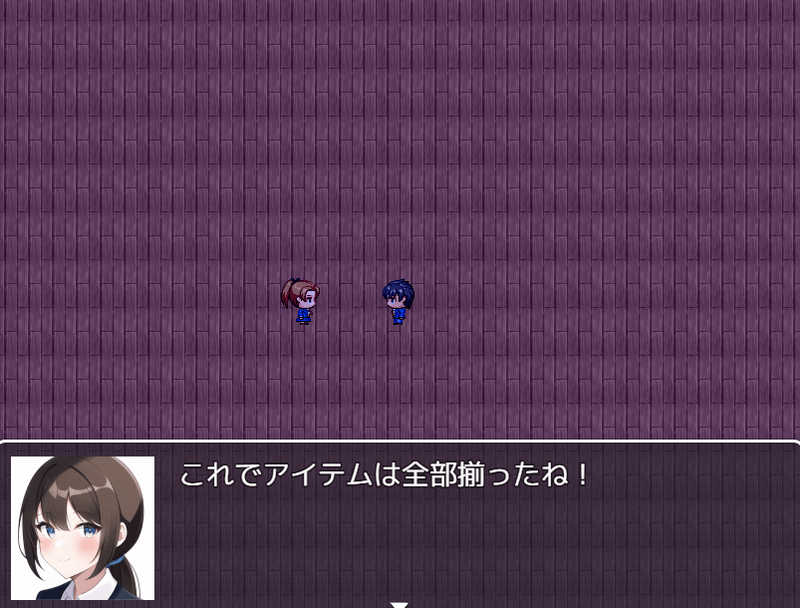Image resolution: width=800 pixels, height=608 pixels.
Task: Tap the continue arrow below the dialogue
Action: (x=399, y=603)
